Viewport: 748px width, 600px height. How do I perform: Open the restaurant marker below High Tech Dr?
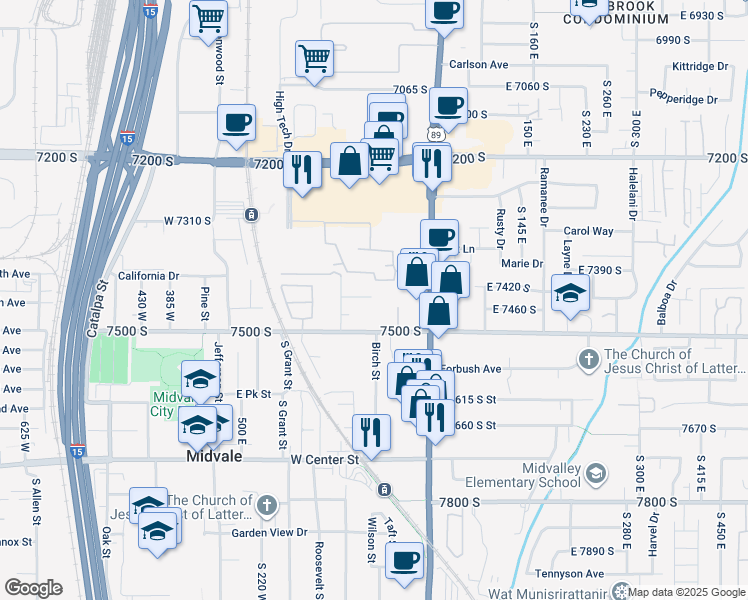tap(303, 170)
